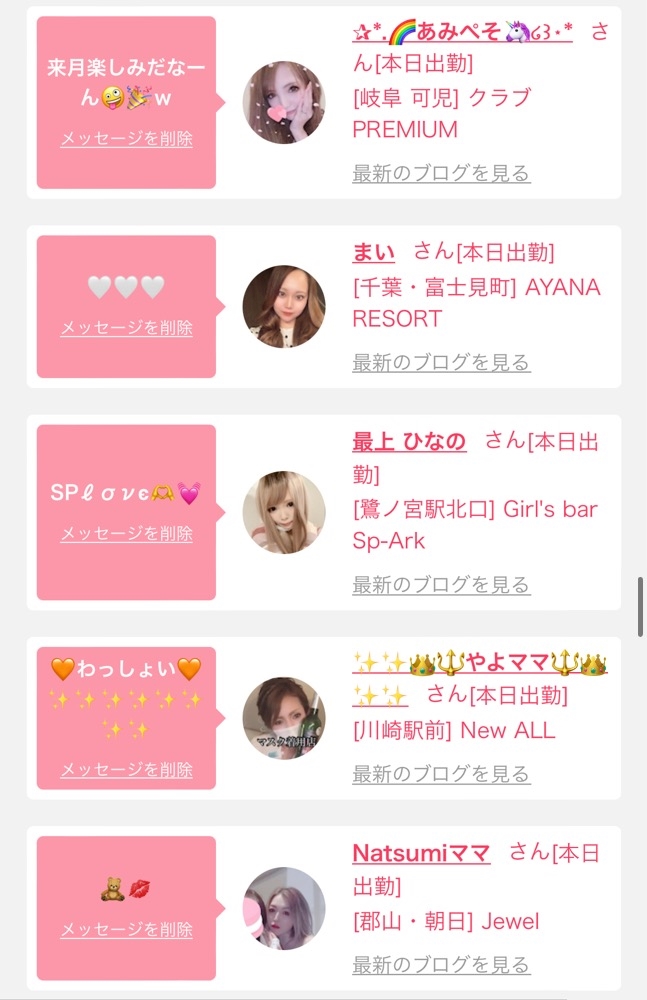This screenshot has height=1000, width=647.
Task: View やよママ's latest blog
Action: [441, 774]
